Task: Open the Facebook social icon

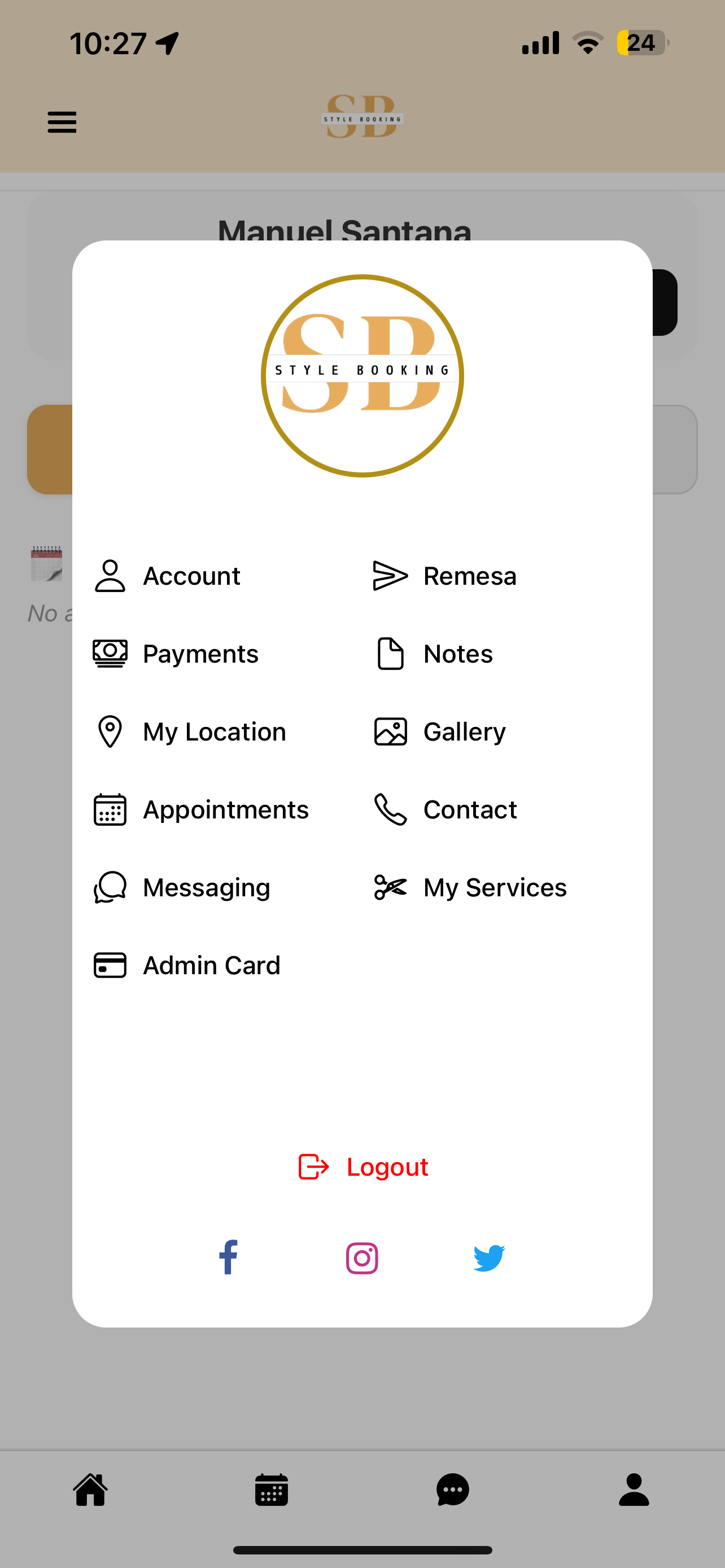Action: click(228, 1257)
